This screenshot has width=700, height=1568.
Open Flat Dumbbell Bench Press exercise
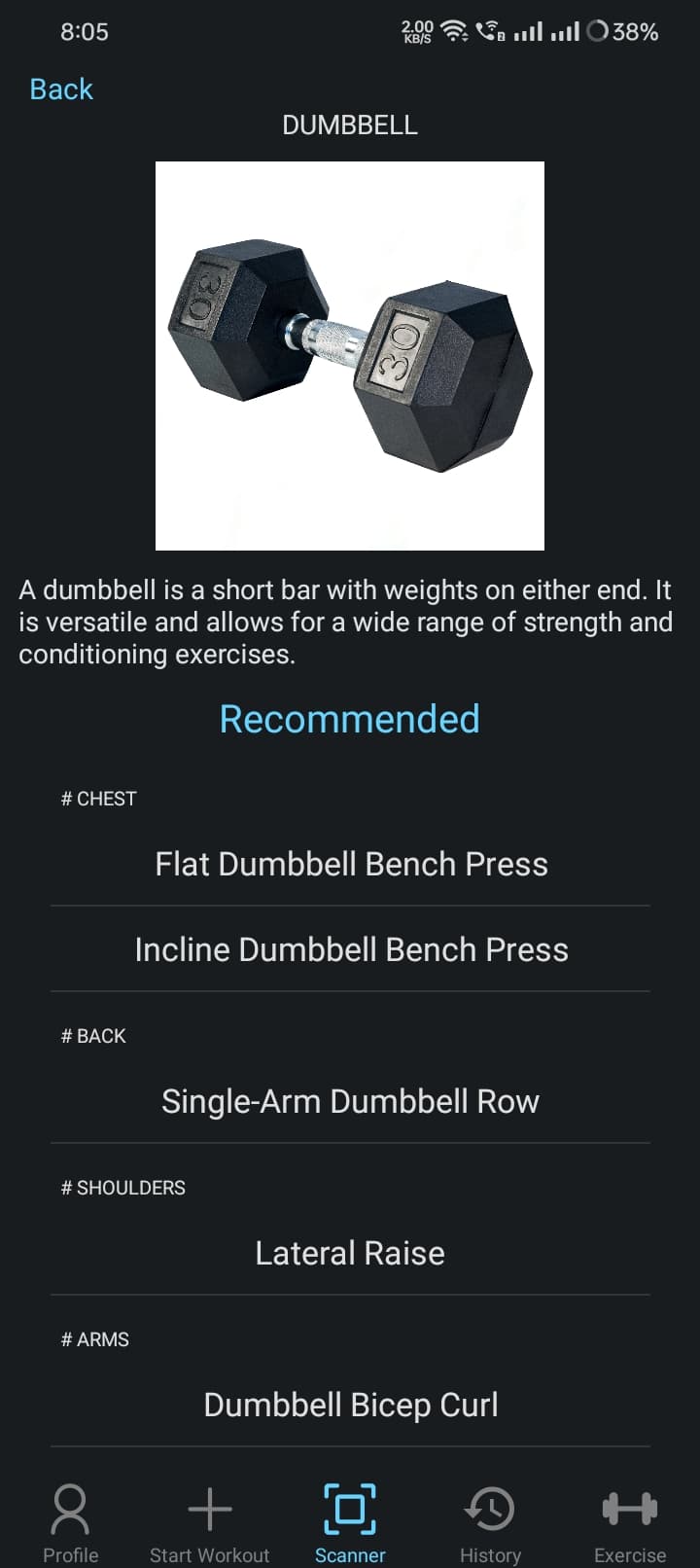click(x=350, y=864)
